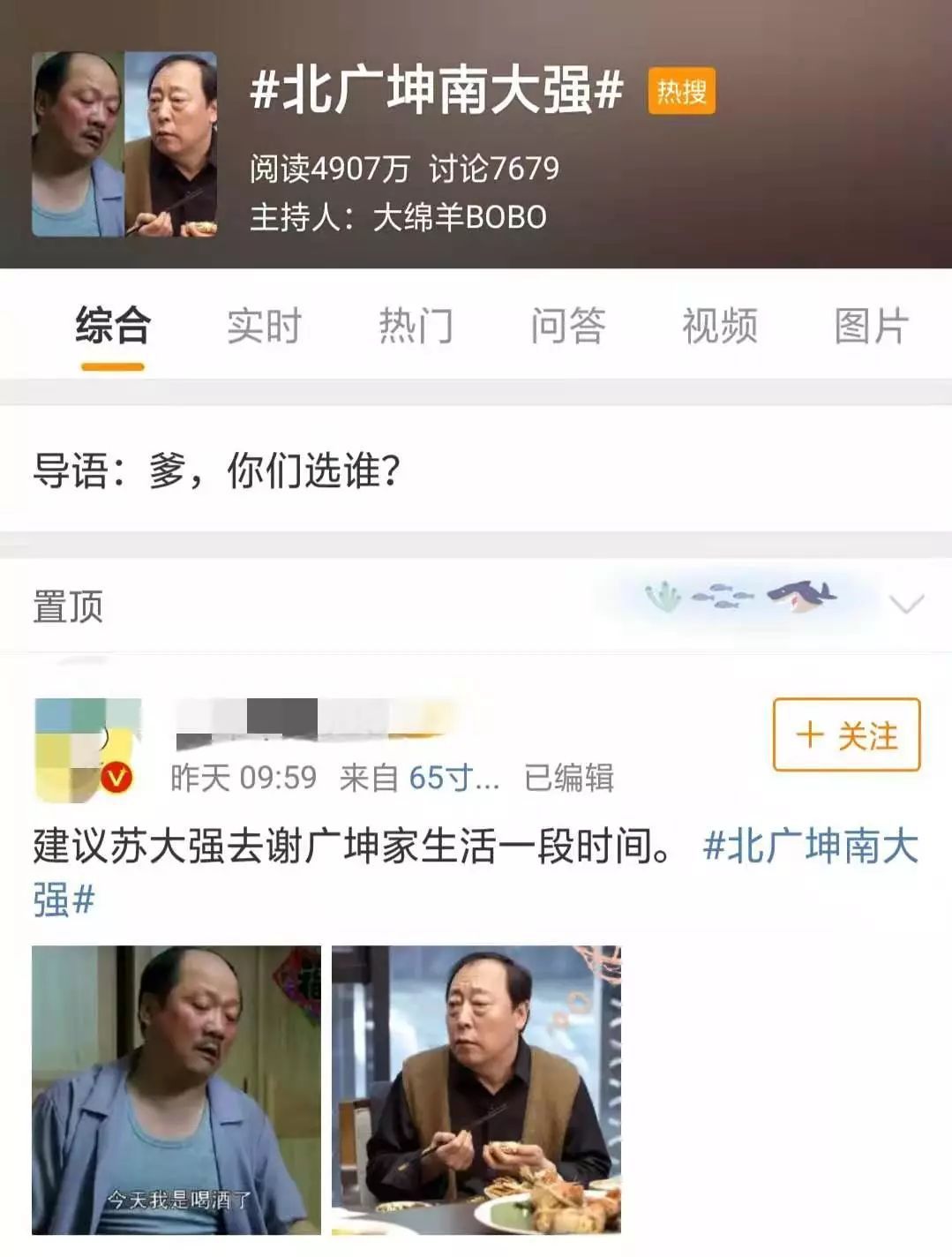Open host 大绵羊BOBO's profile
952x1257 pixels.
[x=459, y=217]
